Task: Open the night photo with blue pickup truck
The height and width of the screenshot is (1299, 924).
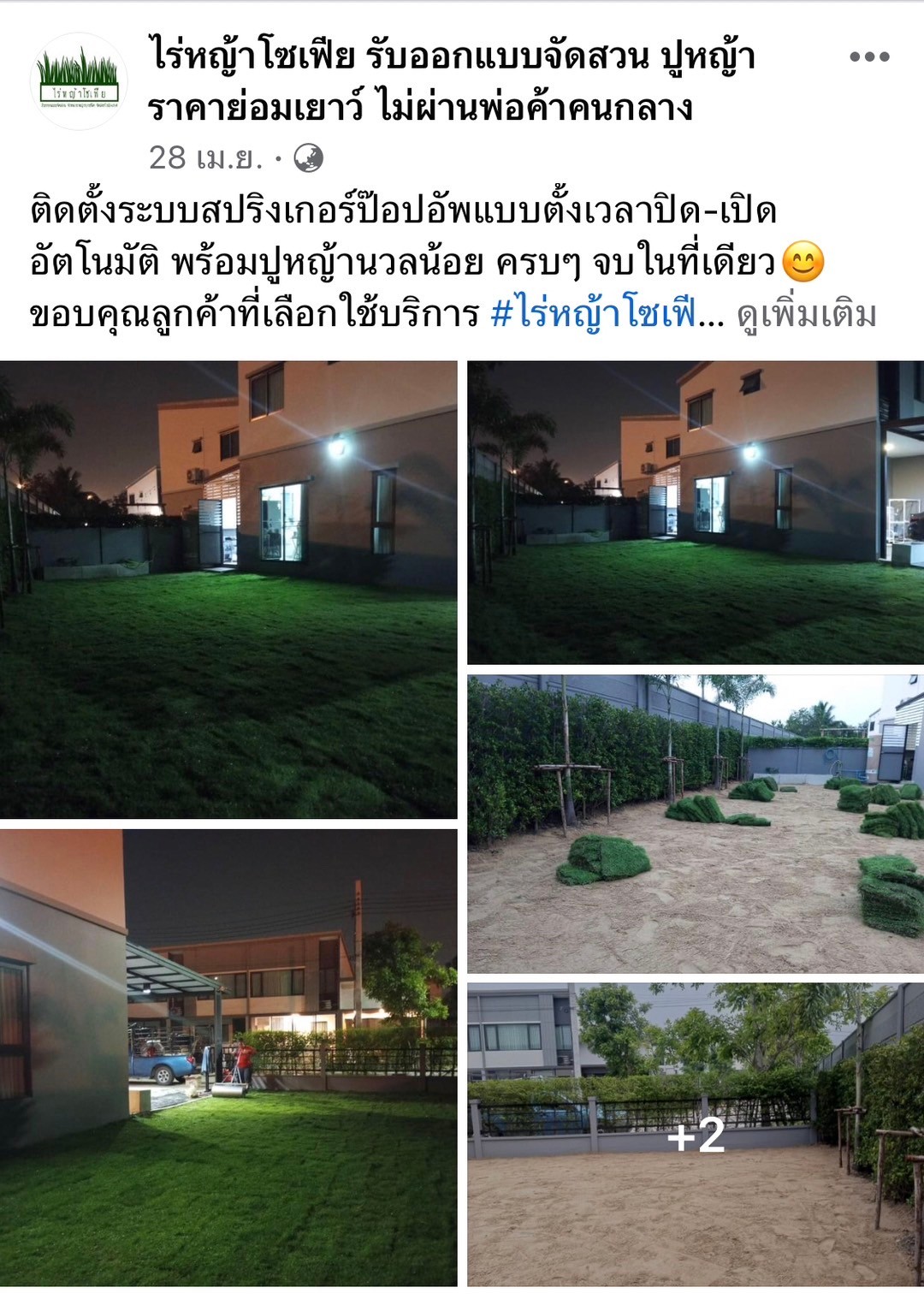Action: 228,1057
